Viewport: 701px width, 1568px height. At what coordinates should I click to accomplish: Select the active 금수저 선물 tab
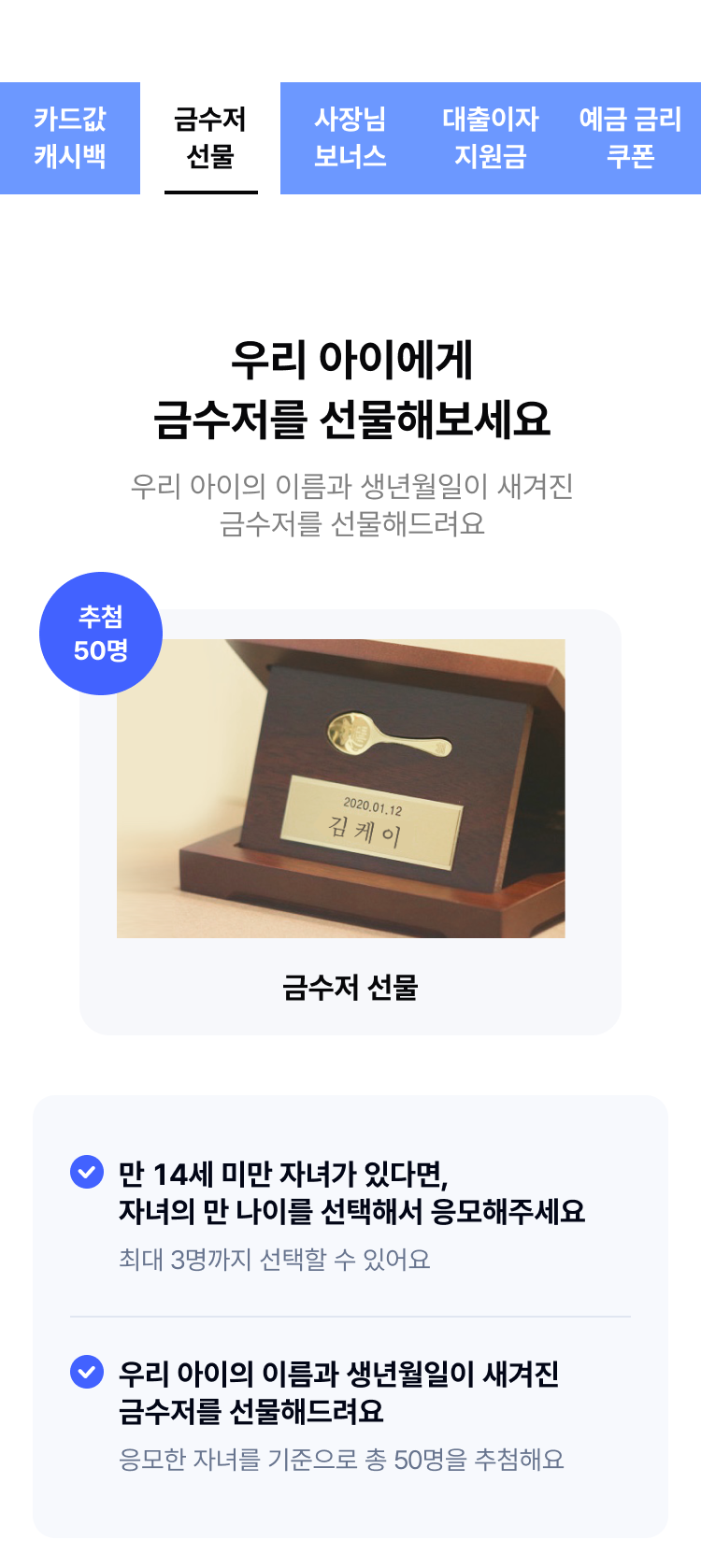(211, 137)
